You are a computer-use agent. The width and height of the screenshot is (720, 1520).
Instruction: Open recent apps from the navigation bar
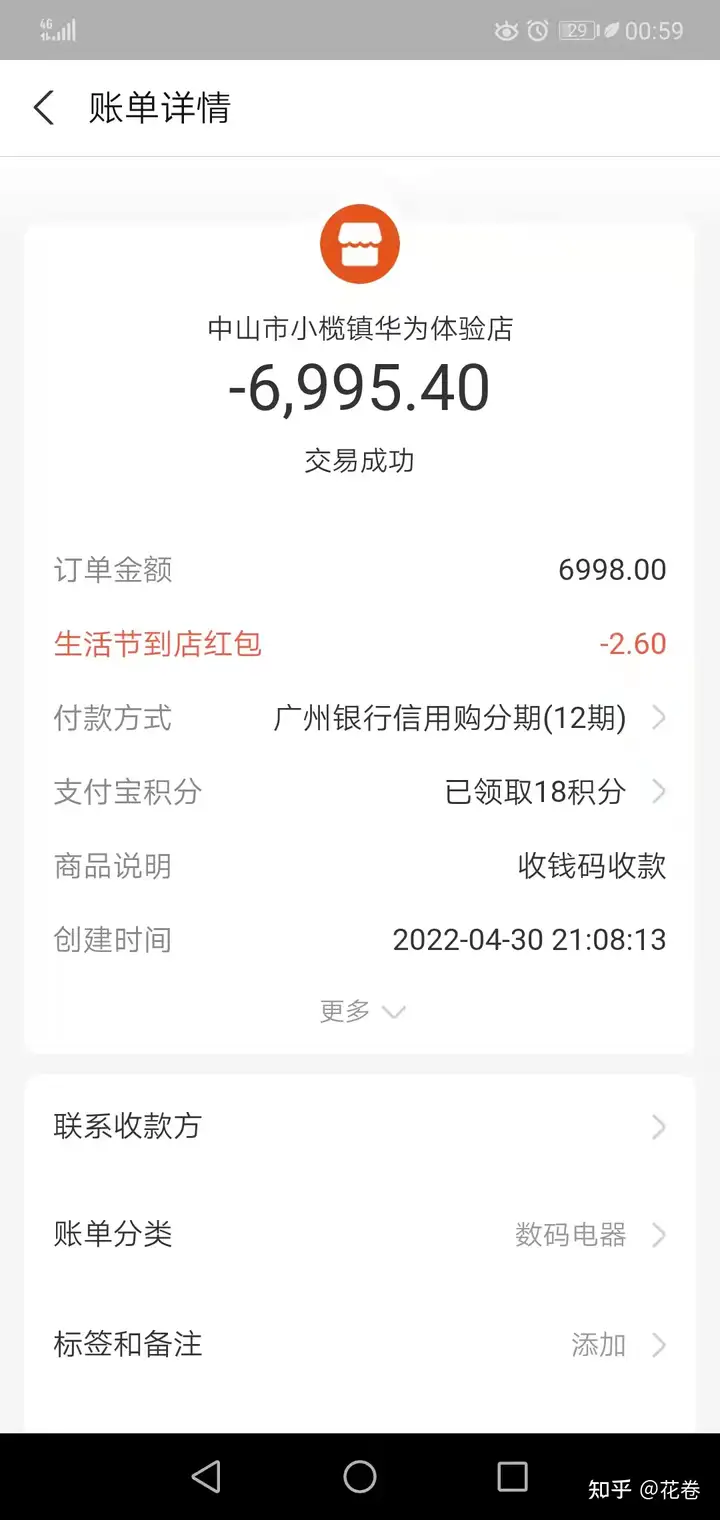(x=512, y=1476)
